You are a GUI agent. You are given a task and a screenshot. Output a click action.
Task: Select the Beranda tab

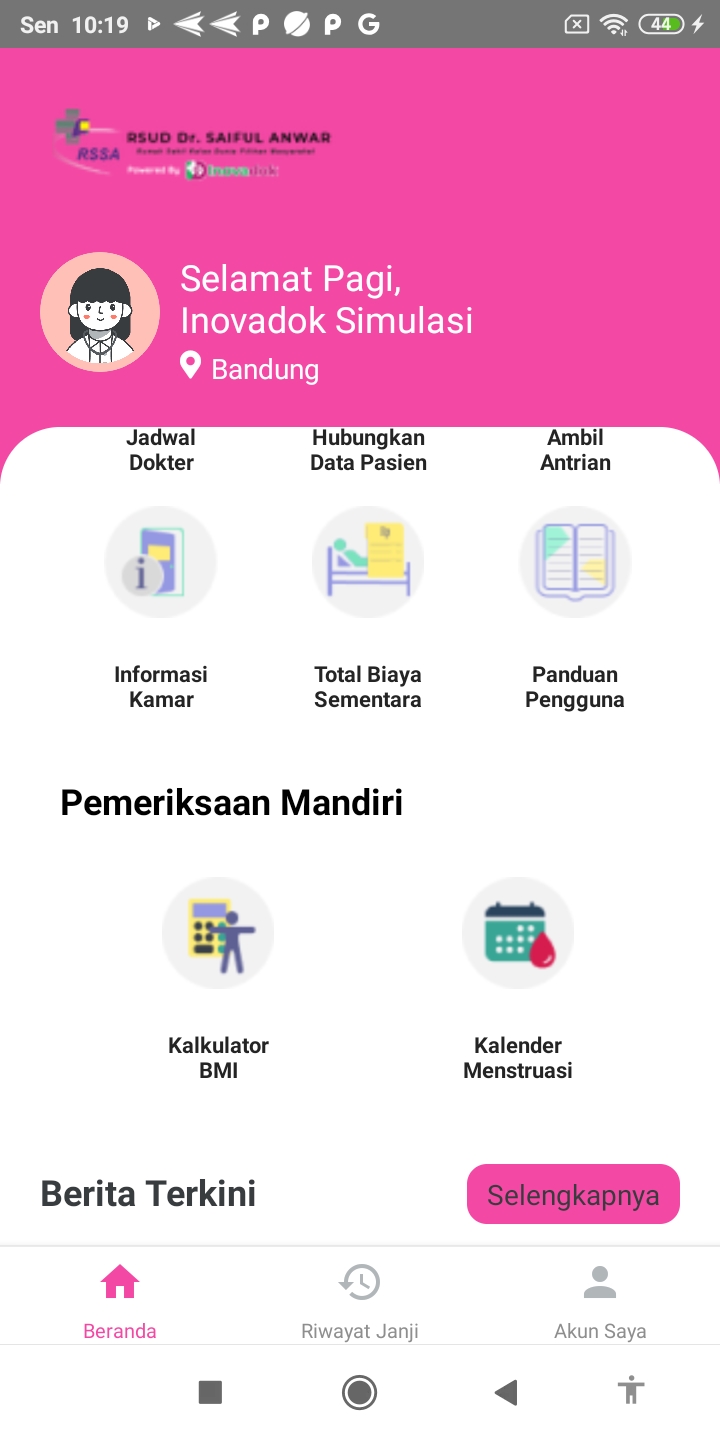(120, 1299)
